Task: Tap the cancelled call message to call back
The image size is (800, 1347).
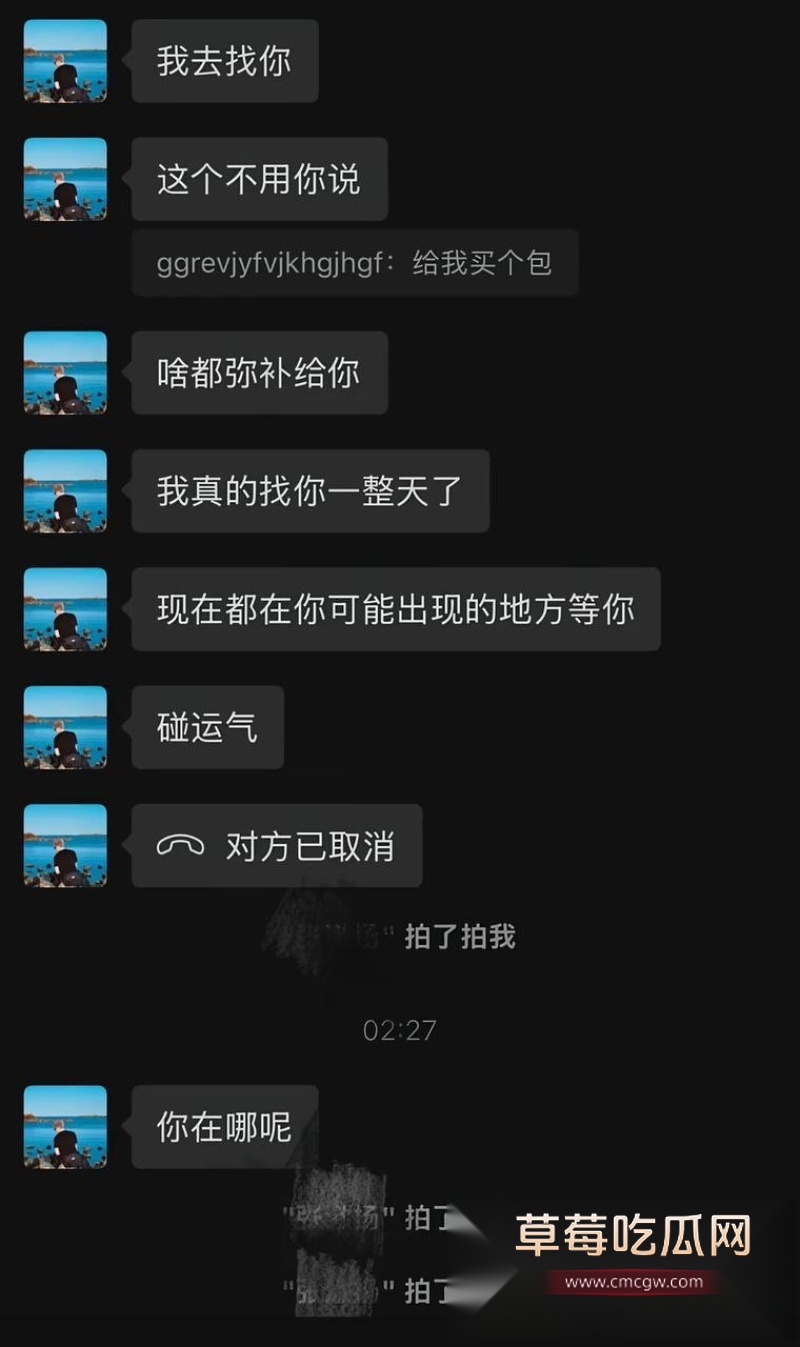Action: (x=277, y=846)
